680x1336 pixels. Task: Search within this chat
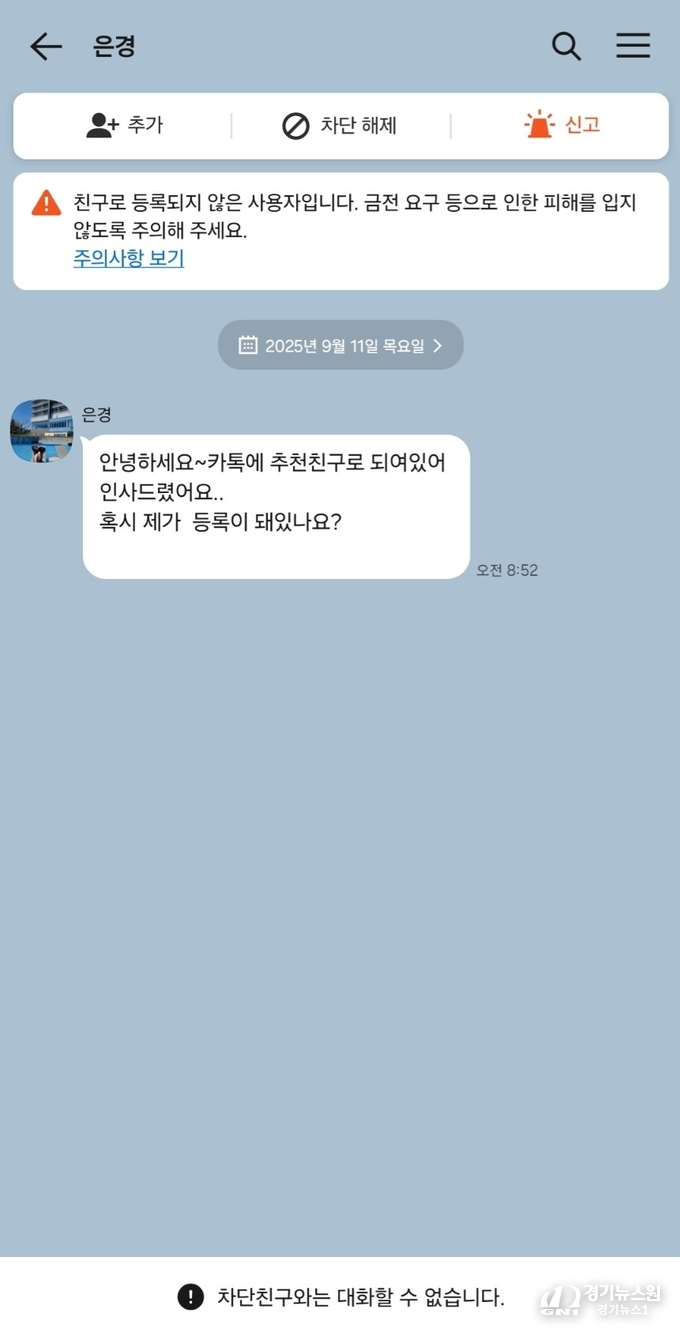tap(566, 46)
